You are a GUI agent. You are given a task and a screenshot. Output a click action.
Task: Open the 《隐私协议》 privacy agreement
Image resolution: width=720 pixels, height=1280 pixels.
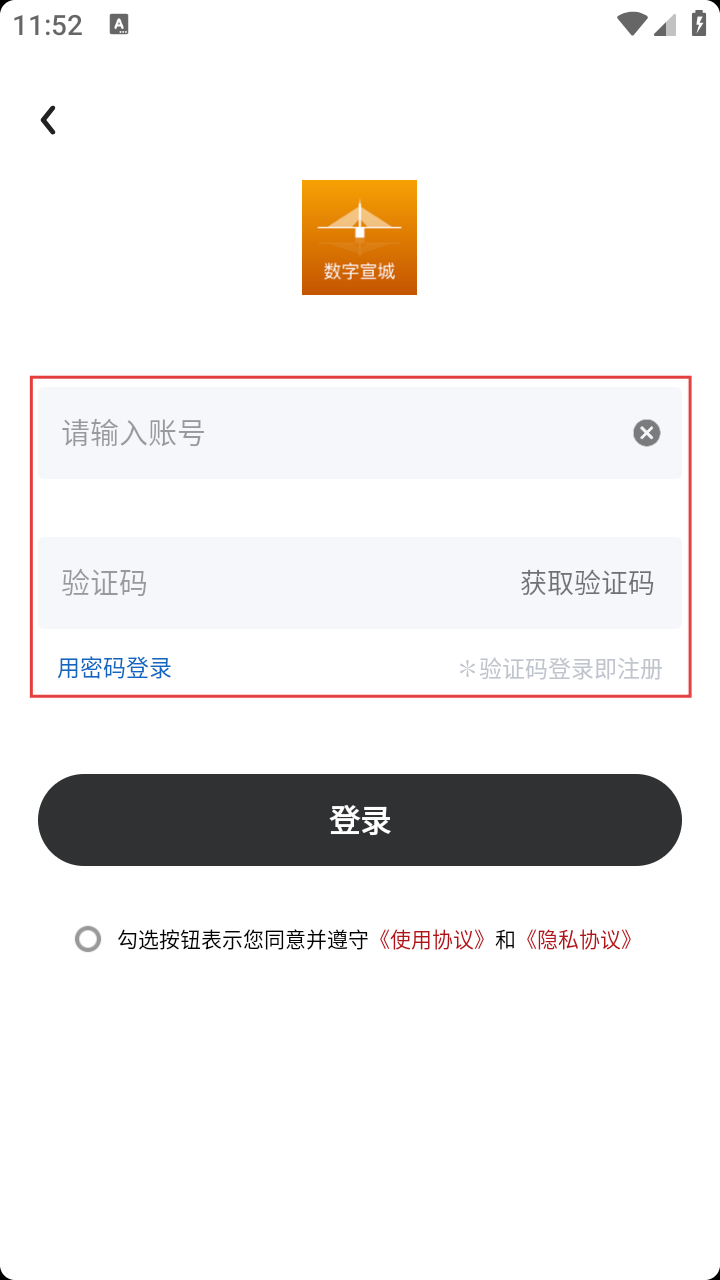click(579, 940)
